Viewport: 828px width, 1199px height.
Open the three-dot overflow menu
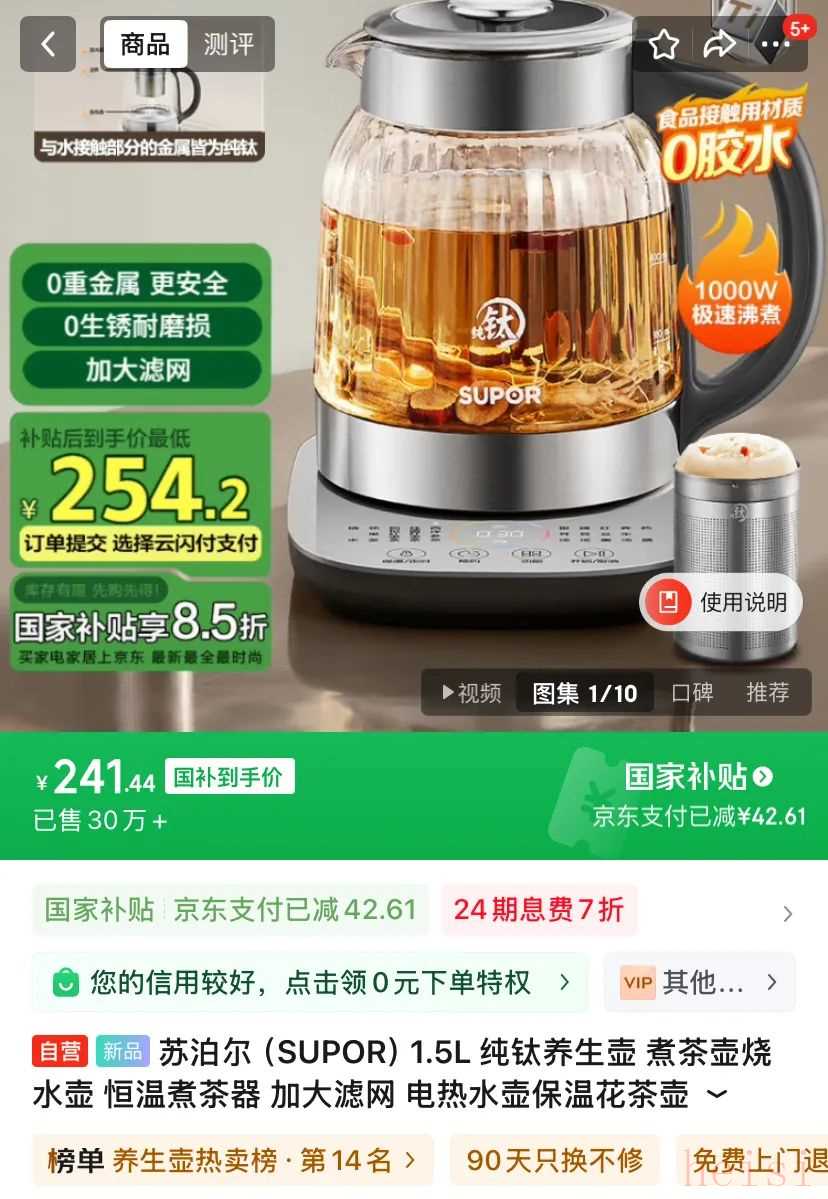[776, 45]
